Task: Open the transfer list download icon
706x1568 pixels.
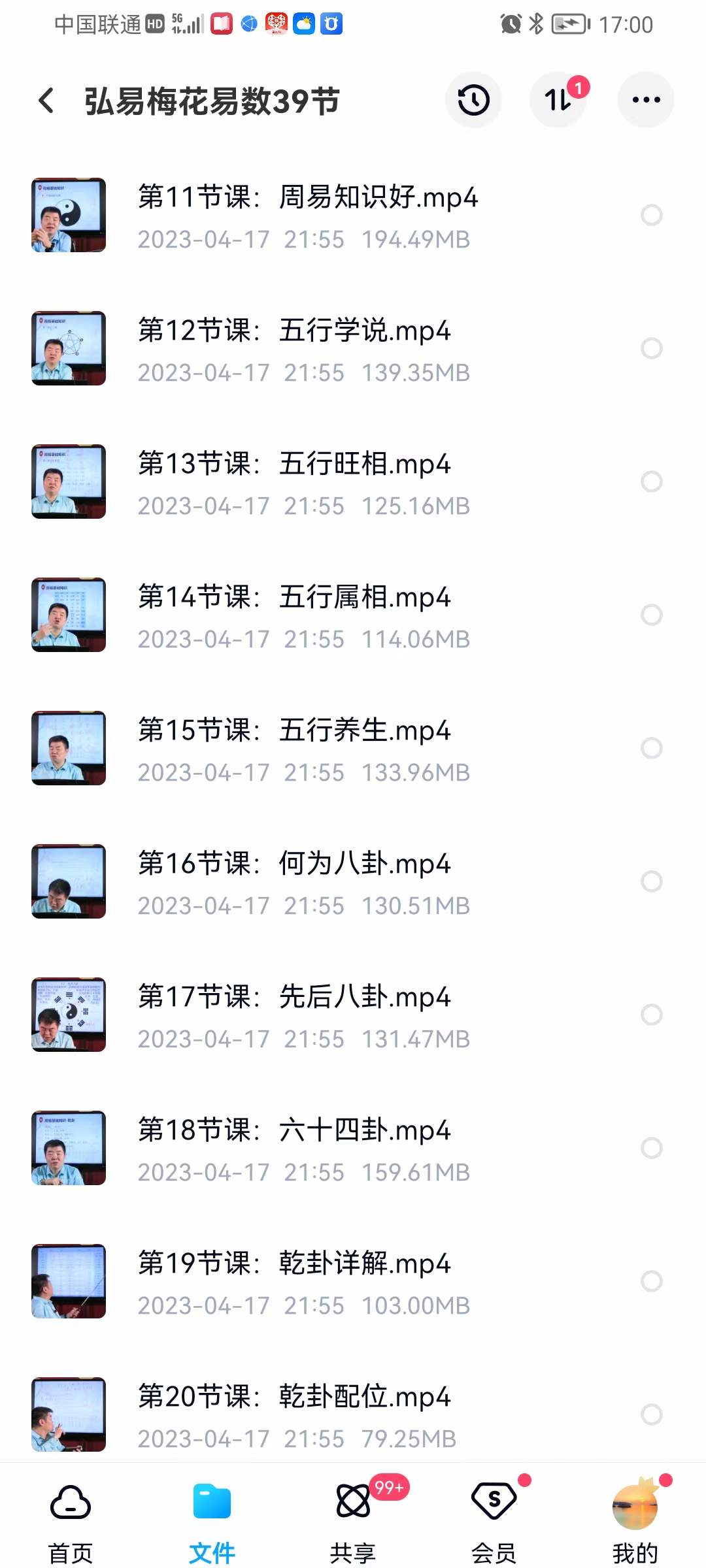Action: pos(558,100)
